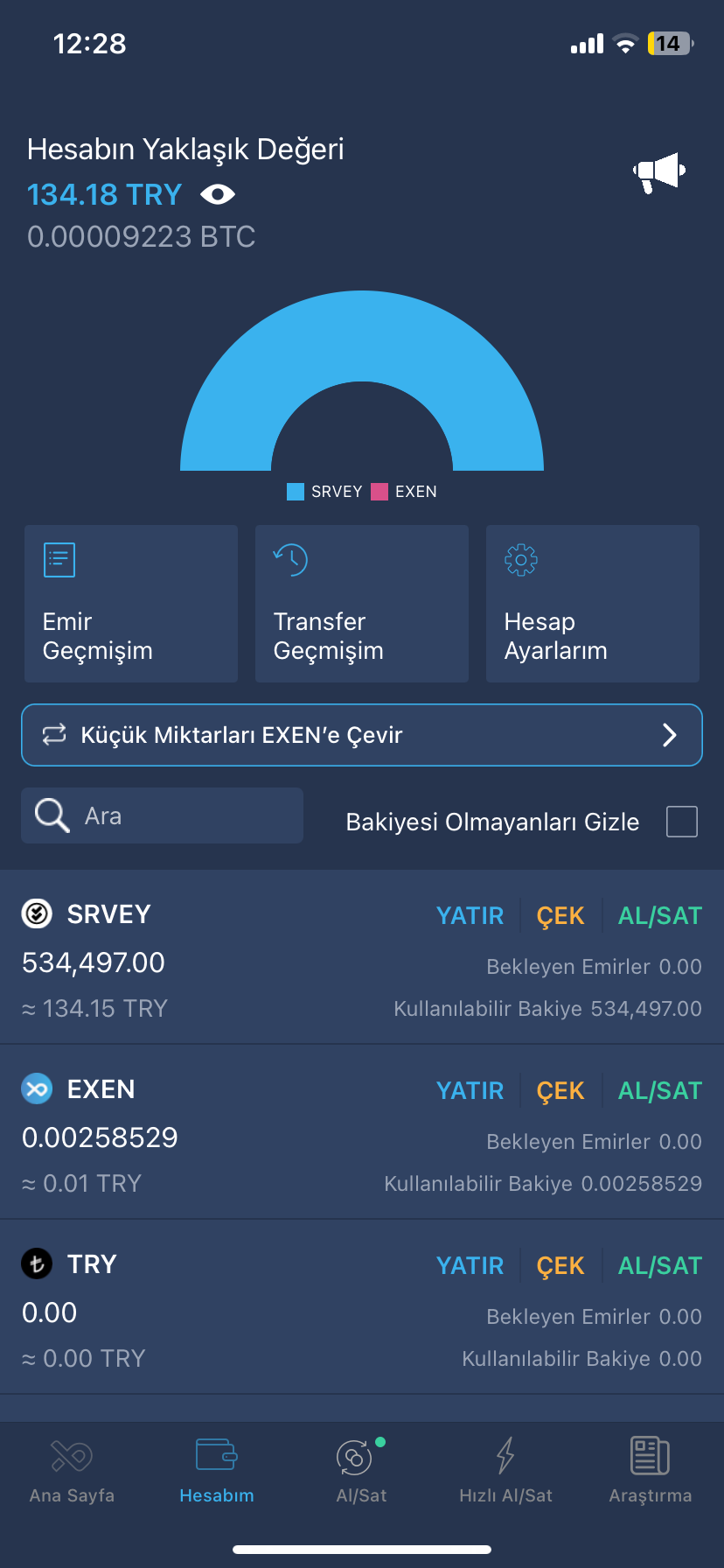Hide the account balance with eye icon

218,194
